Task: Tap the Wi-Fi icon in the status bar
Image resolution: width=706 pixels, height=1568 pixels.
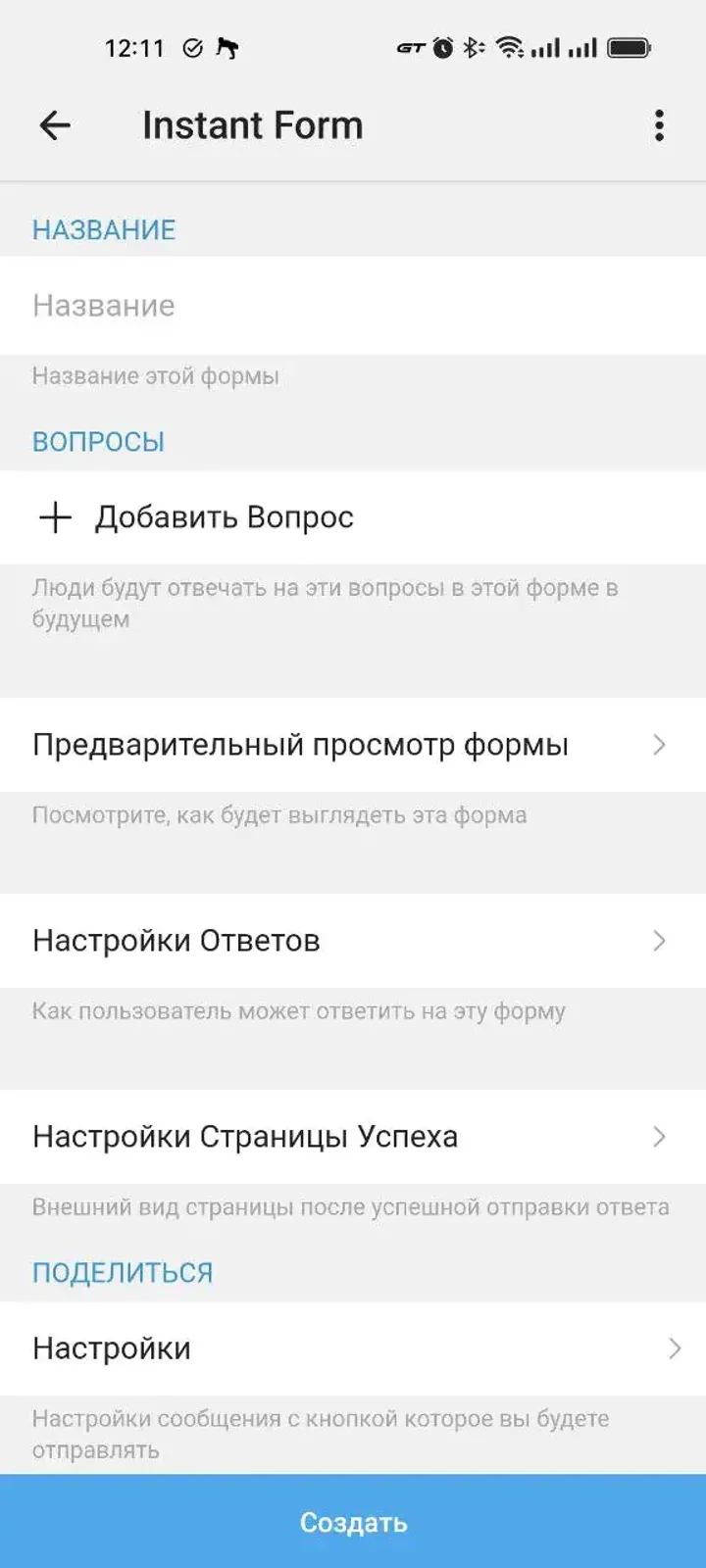Action: pos(509,47)
